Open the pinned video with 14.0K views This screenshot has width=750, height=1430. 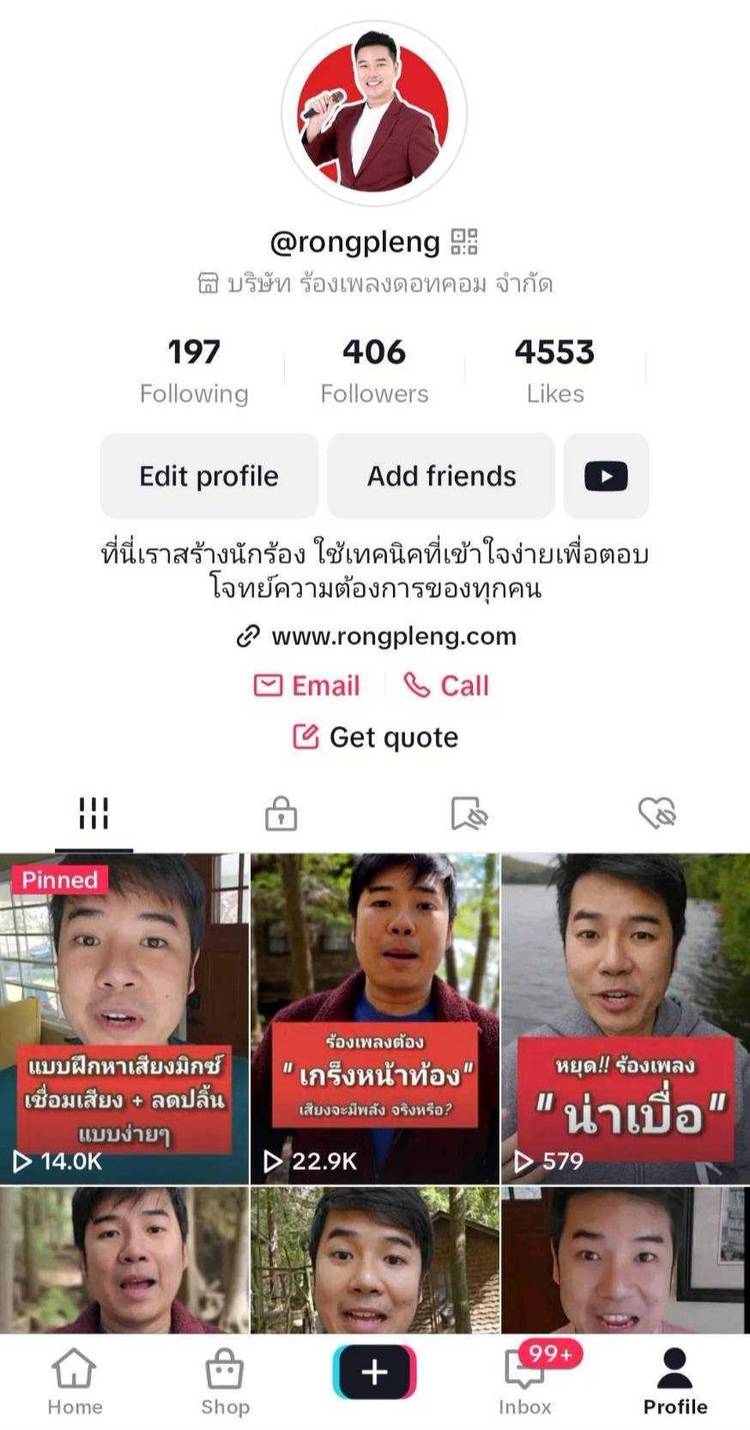tap(124, 1018)
